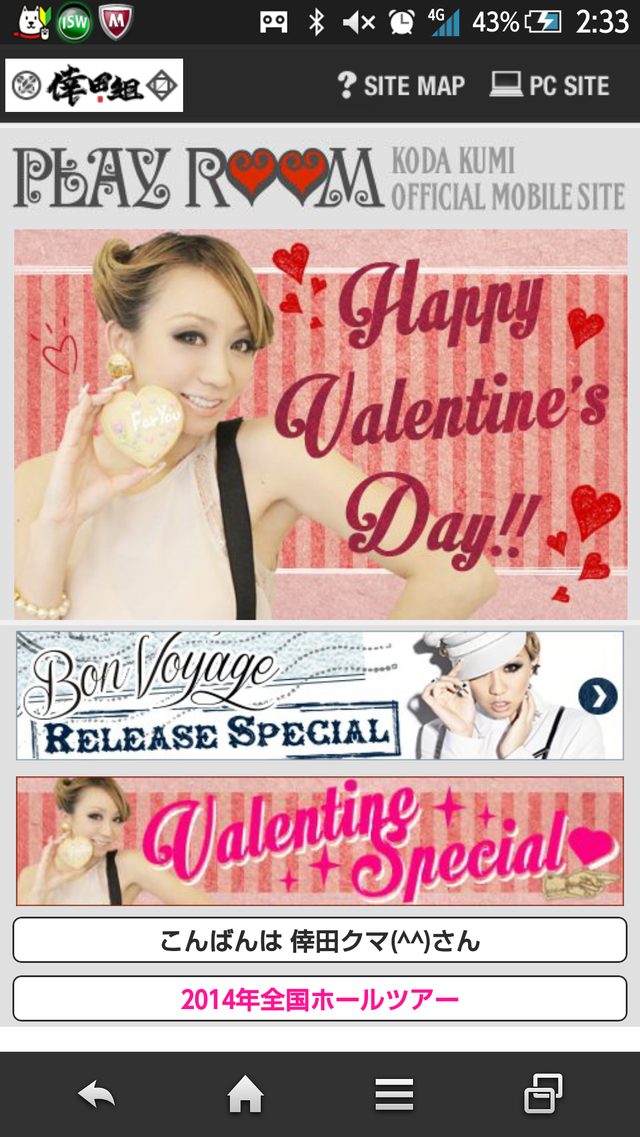Go to the browser home page
Image resolution: width=640 pixels, height=1137 pixels.
[x=245, y=1095]
